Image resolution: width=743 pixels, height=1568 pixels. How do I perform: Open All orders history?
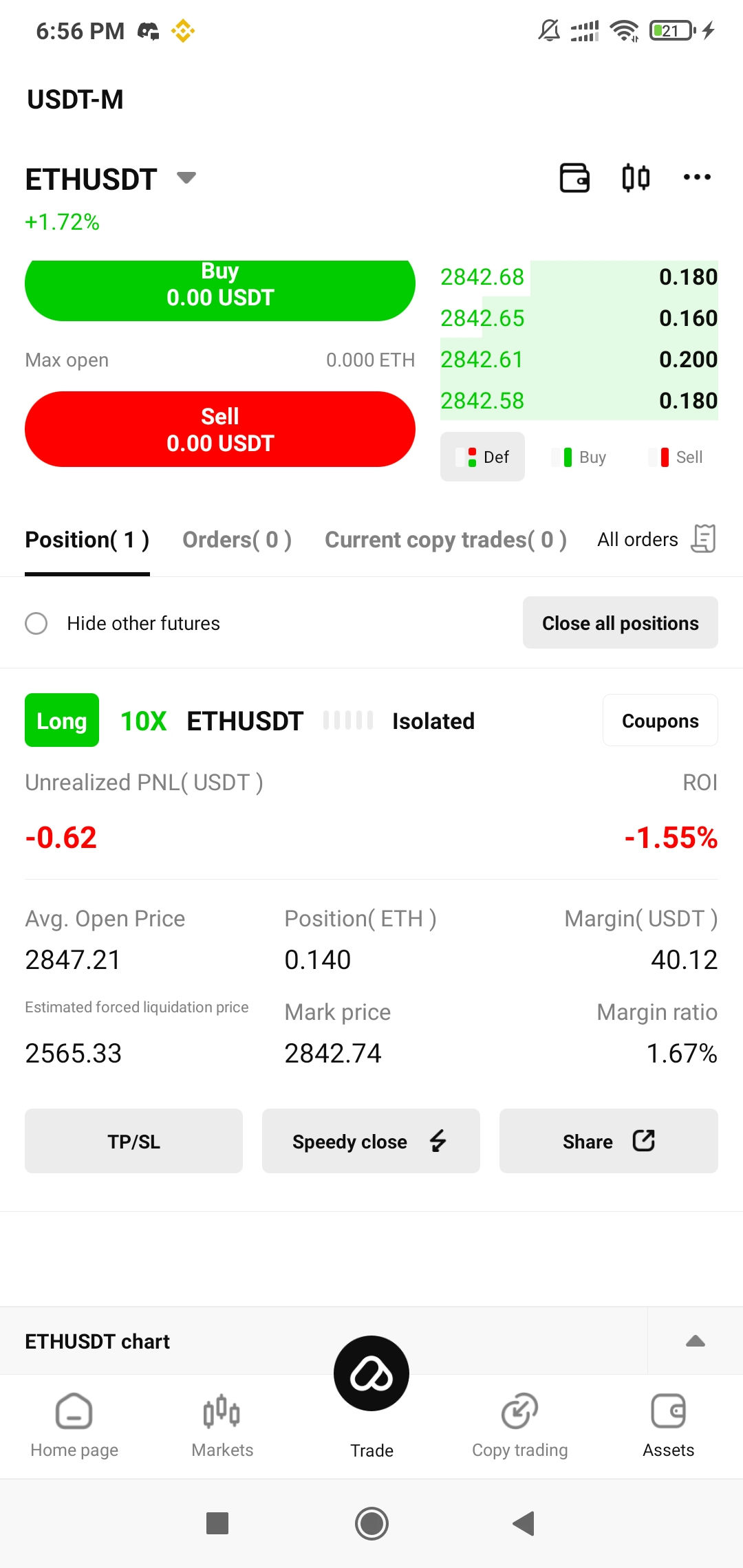[x=656, y=539]
